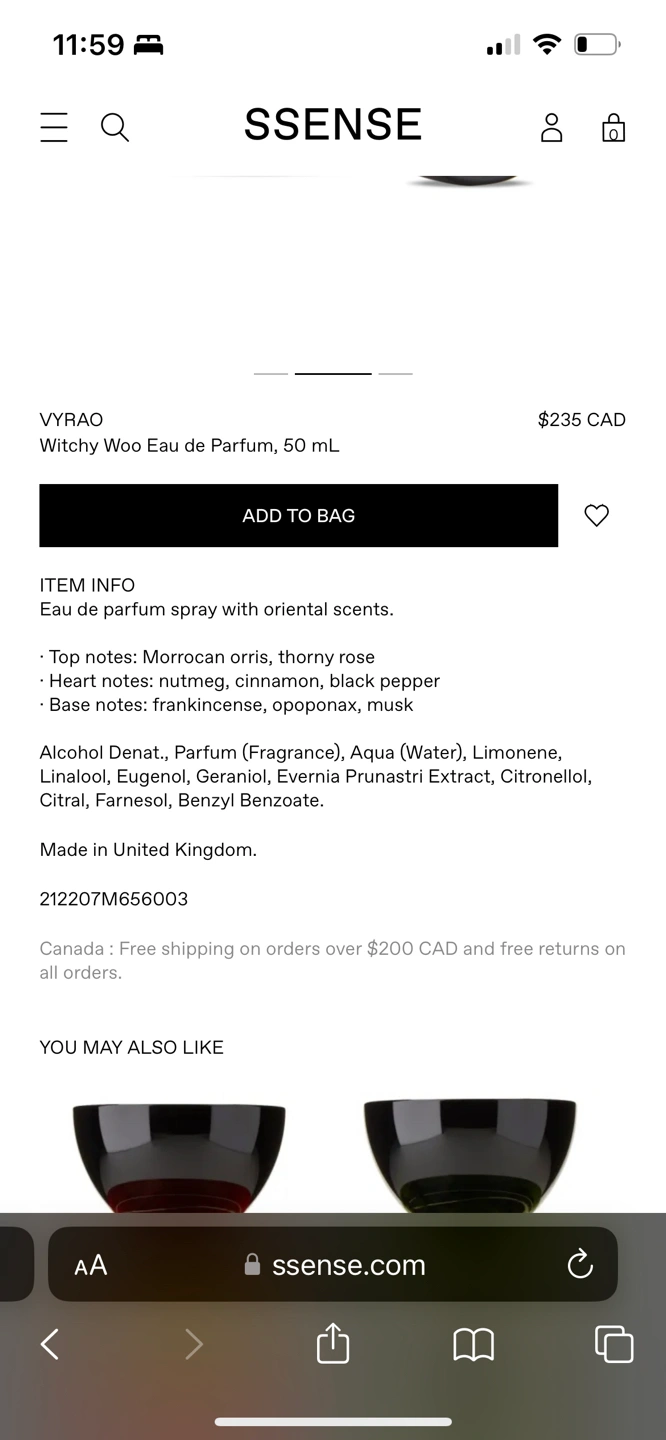Open the account profile icon

coord(551,127)
